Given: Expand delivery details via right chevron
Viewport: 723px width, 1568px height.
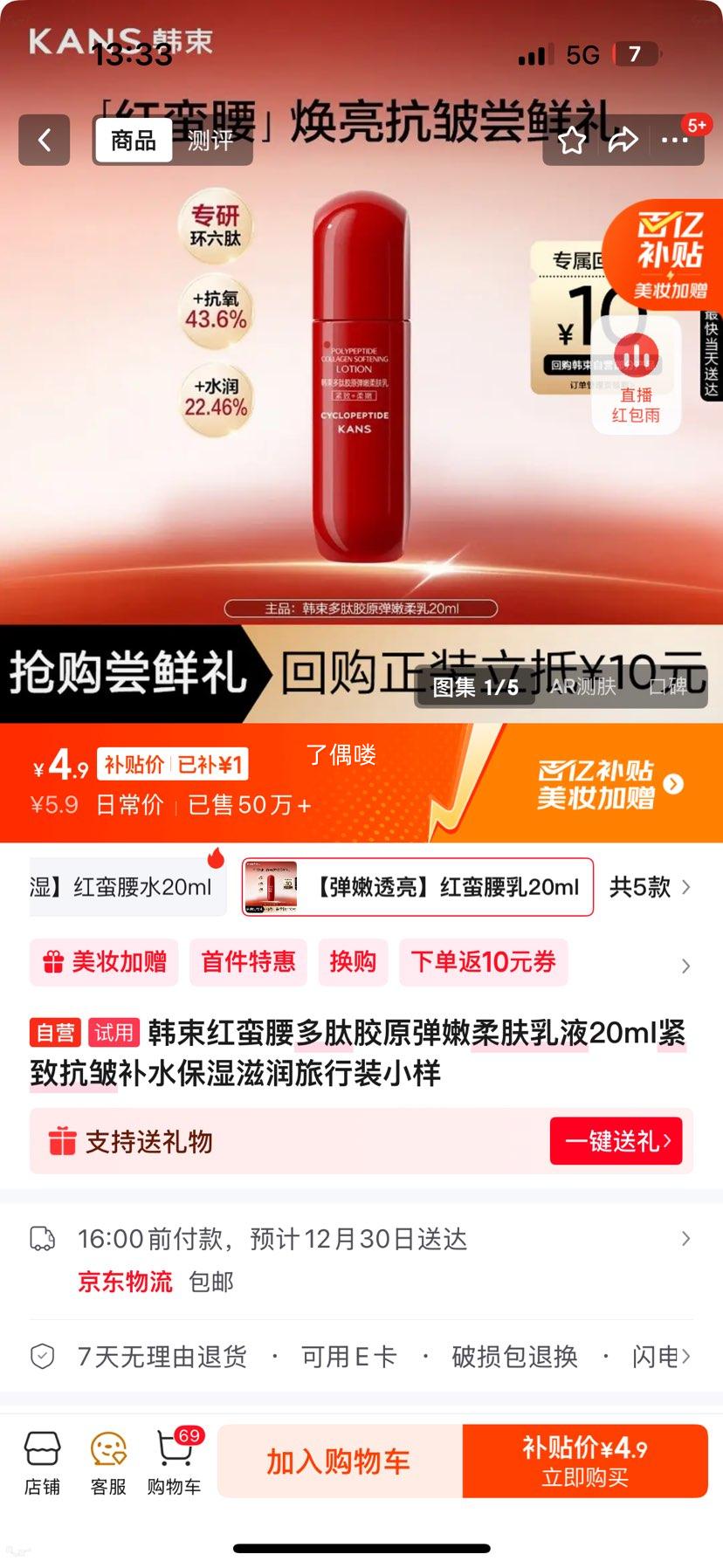Looking at the screenshot, I should pyautogui.click(x=685, y=1237).
